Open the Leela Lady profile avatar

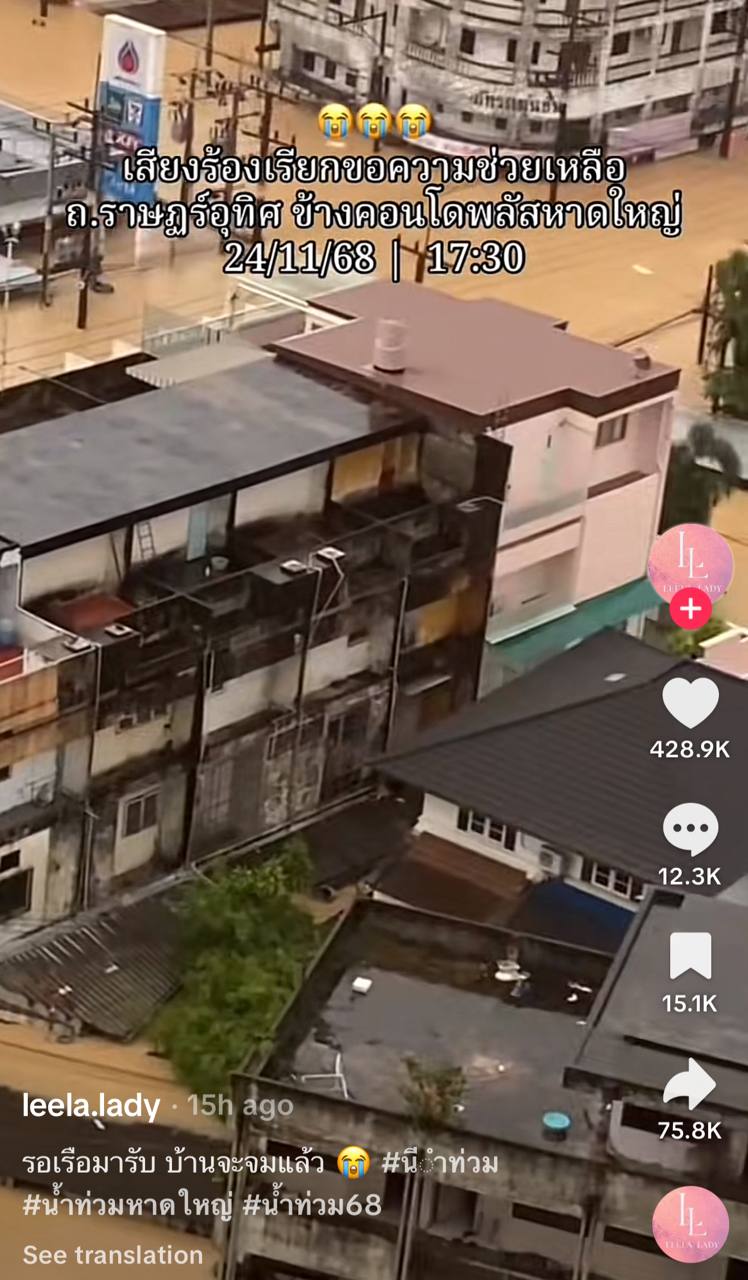690,562
